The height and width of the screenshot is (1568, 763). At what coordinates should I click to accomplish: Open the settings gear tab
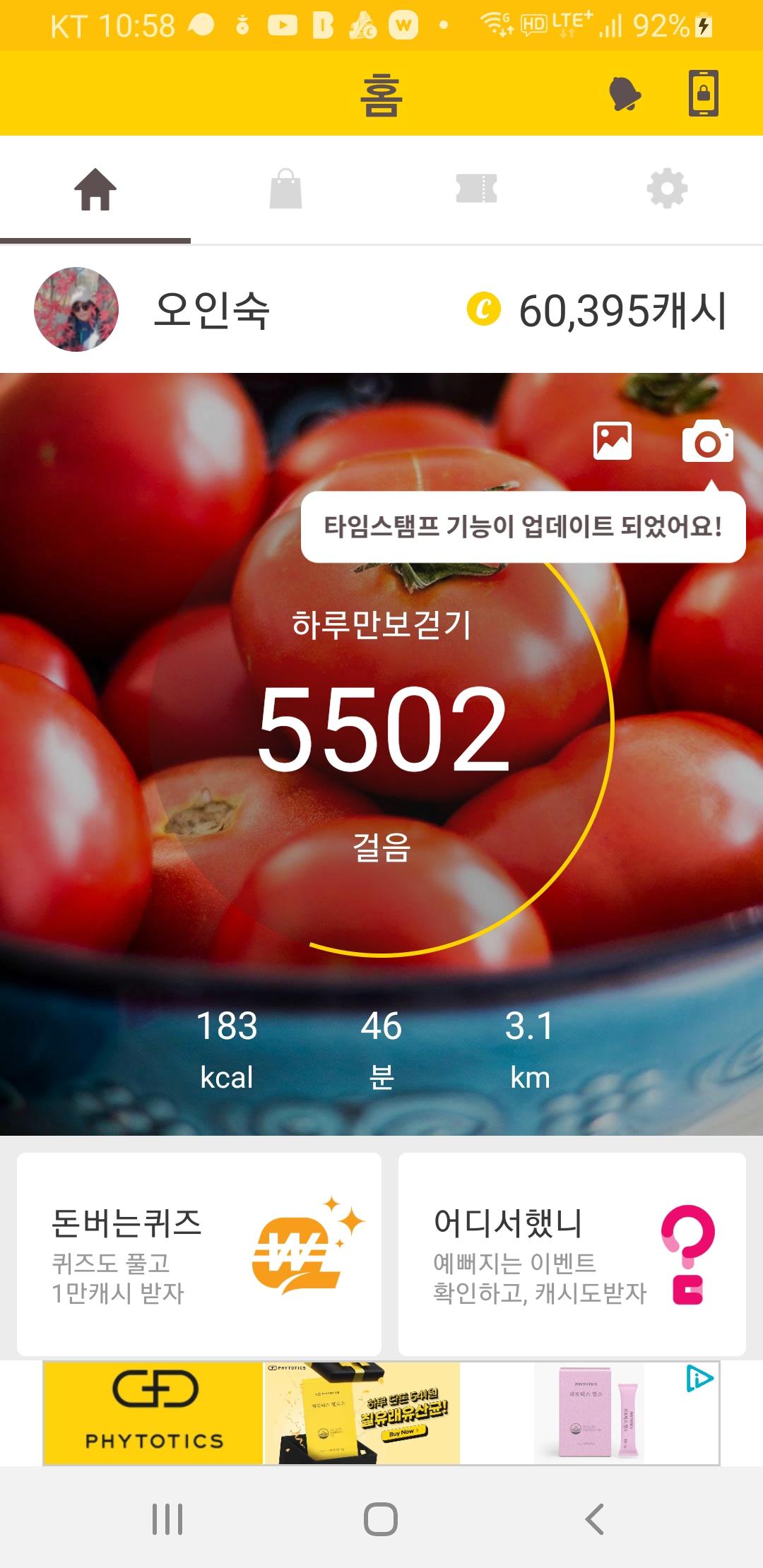click(667, 189)
